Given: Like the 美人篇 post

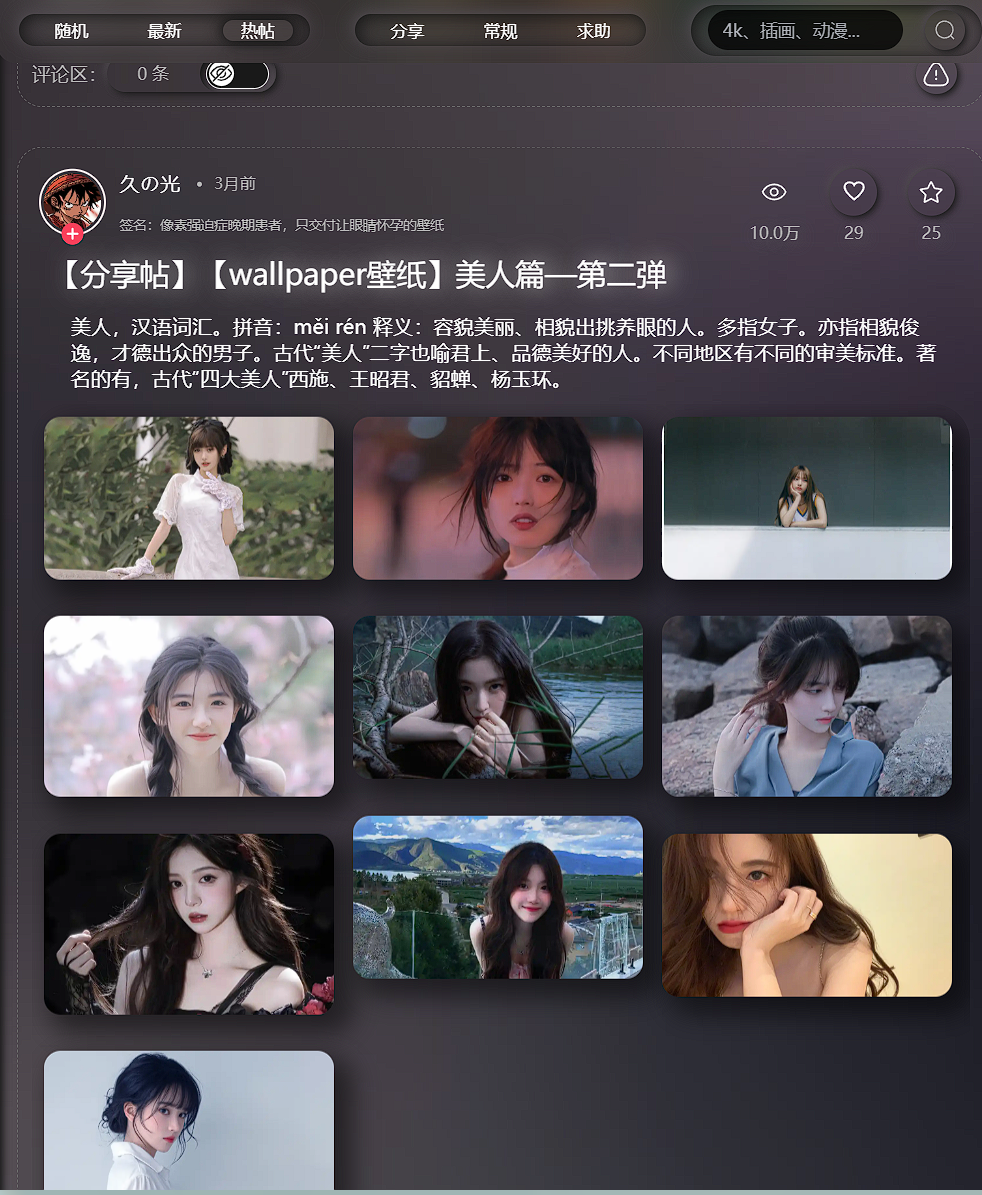Looking at the screenshot, I should click(853, 192).
